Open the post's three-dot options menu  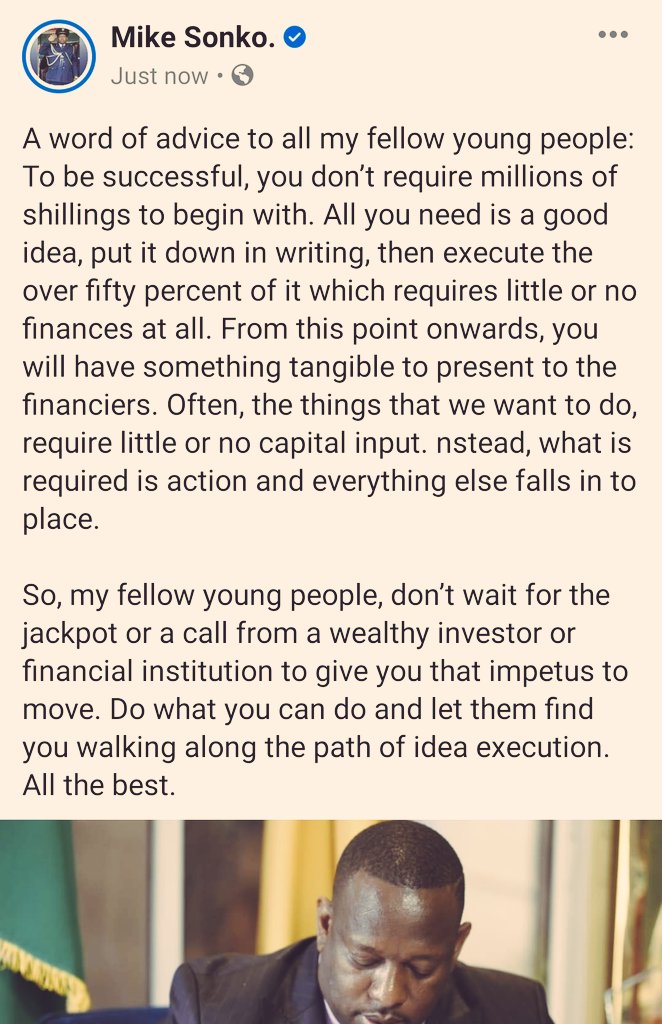(613, 35)
